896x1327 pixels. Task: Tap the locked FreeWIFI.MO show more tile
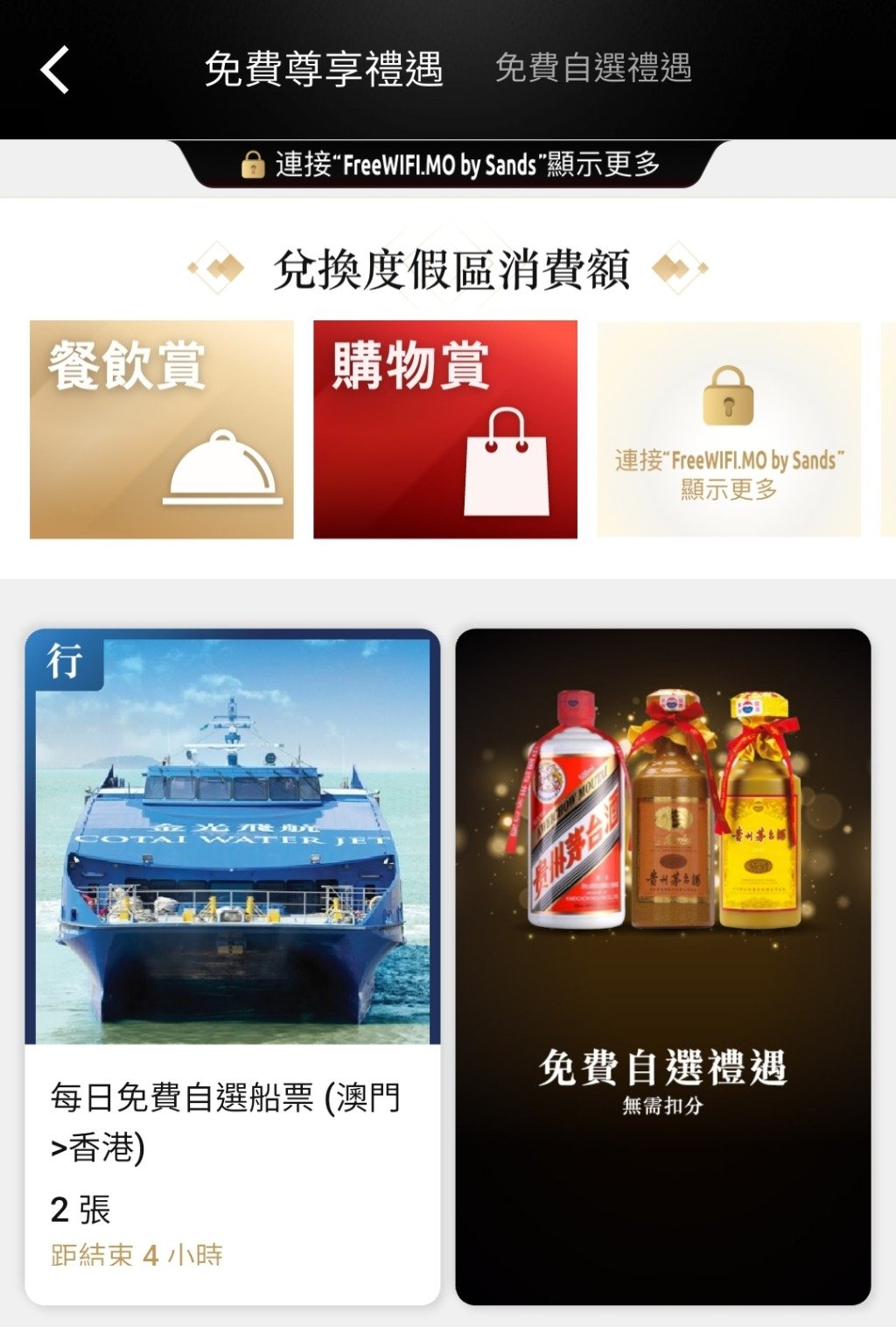729,429
